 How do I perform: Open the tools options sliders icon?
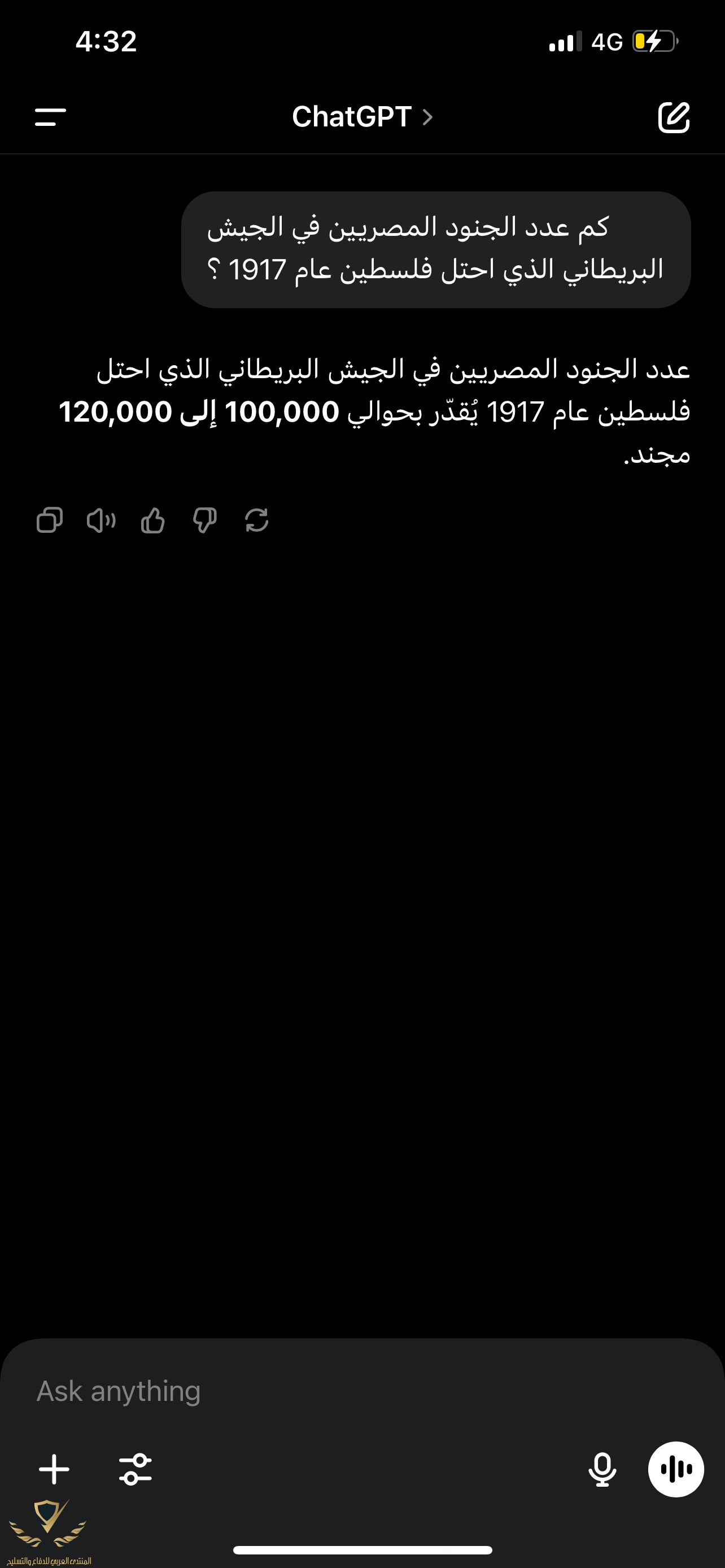coord(135,1469)
